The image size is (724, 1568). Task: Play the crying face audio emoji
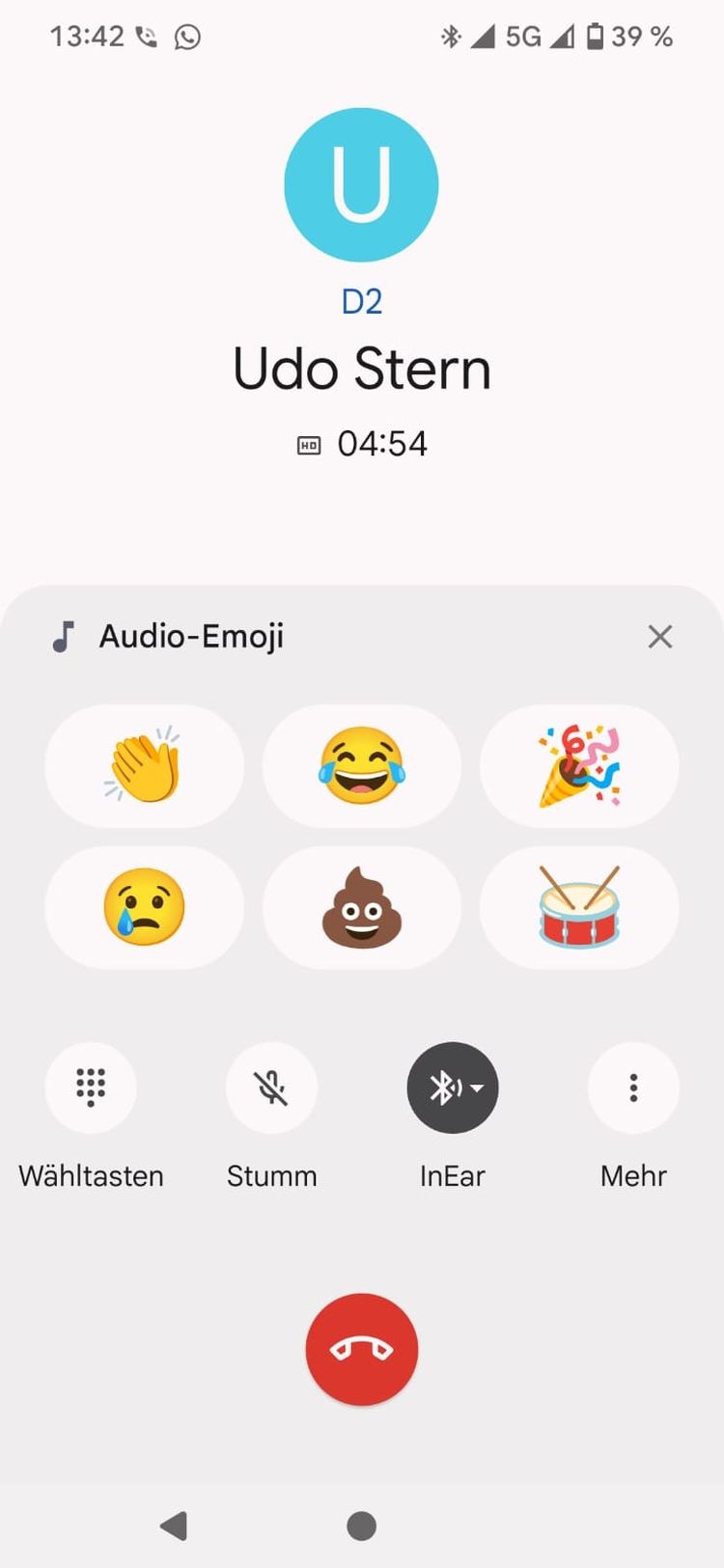point(144,908)
